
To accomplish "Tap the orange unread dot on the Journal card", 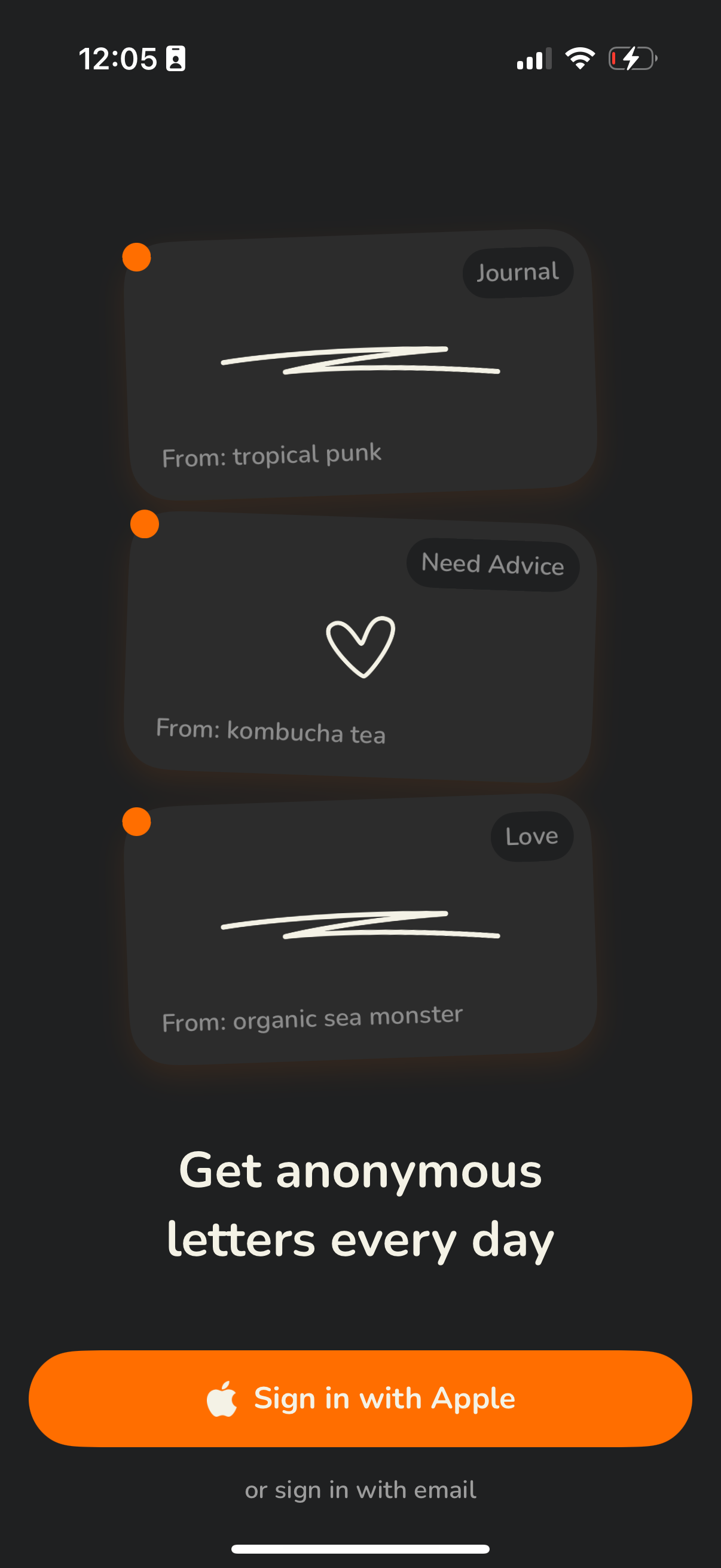I will point(136,258).
